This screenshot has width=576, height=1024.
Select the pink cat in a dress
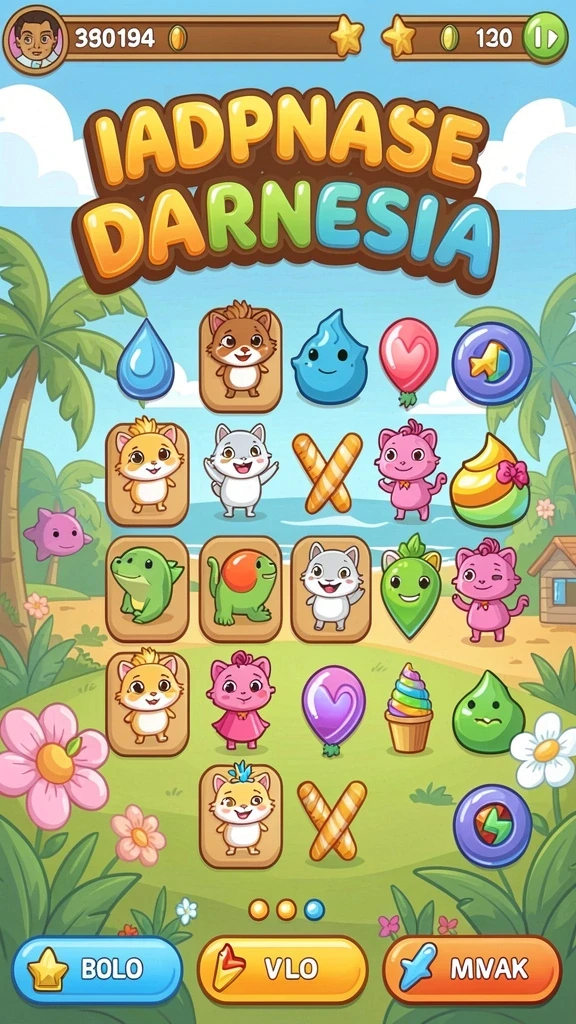click(240, 701)
